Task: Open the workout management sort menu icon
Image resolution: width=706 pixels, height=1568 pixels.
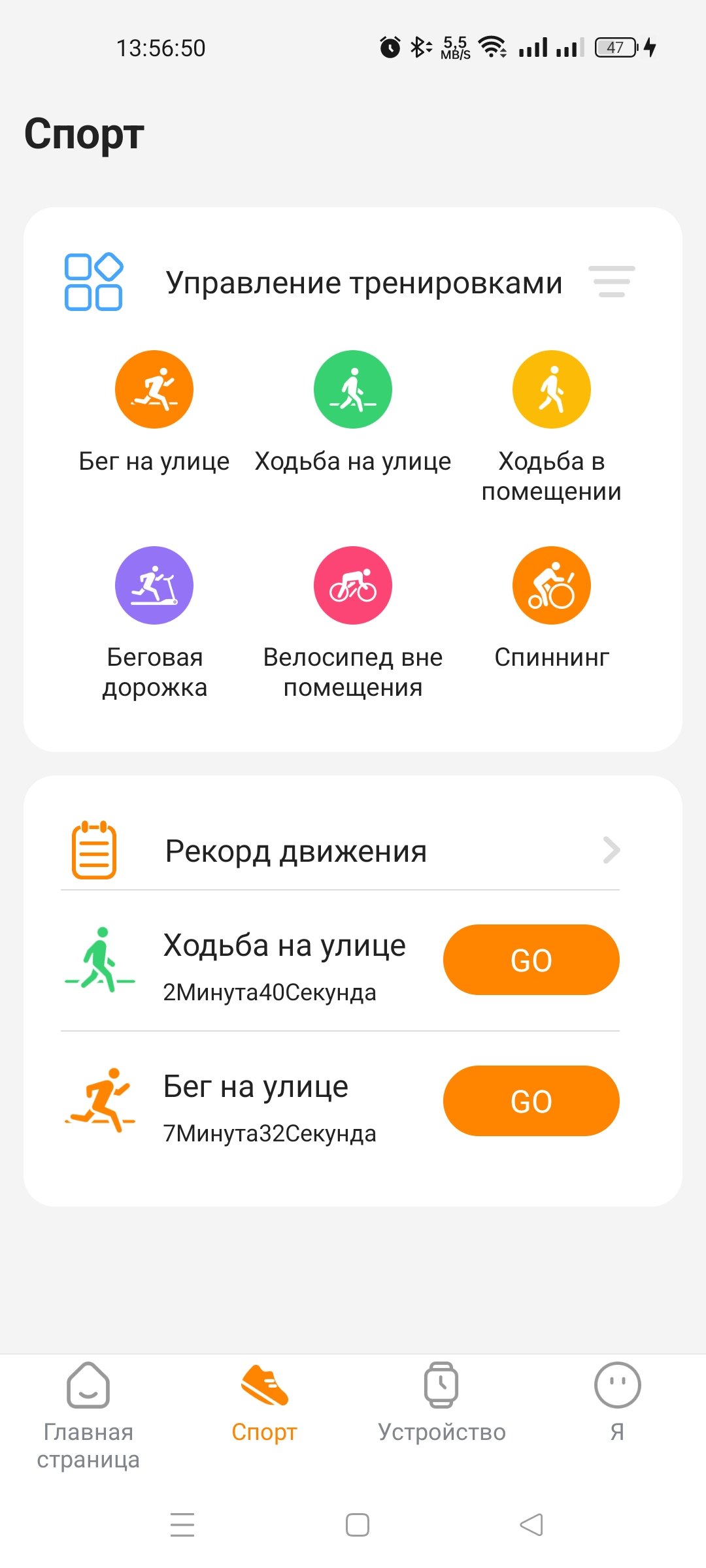Action: (611, 282)
